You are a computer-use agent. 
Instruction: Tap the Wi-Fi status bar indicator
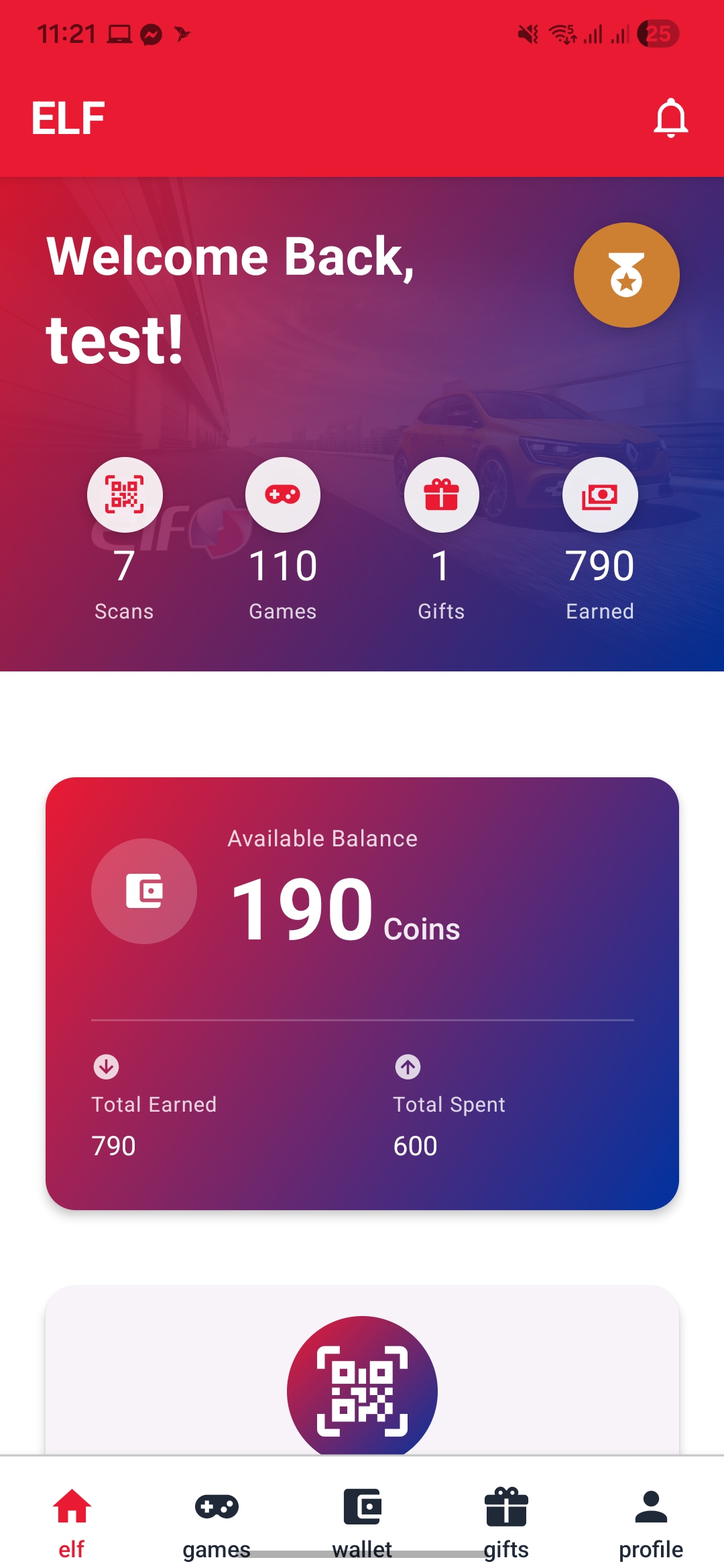coord(561,34)
